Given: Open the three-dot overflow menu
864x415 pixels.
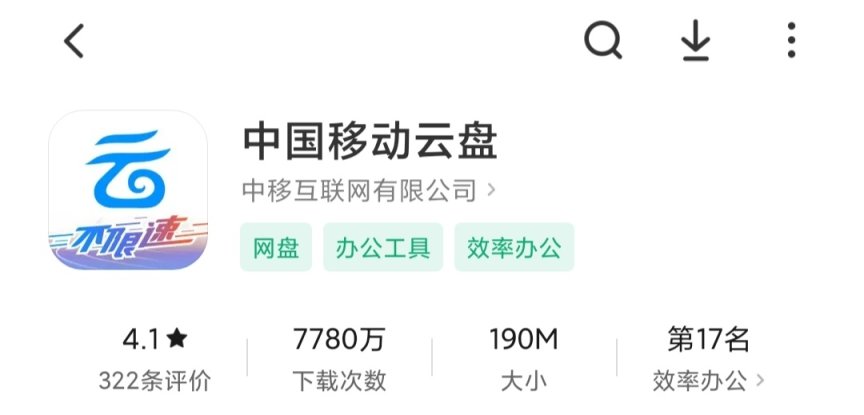Looking at the screenshot, I should coord(791,41).
